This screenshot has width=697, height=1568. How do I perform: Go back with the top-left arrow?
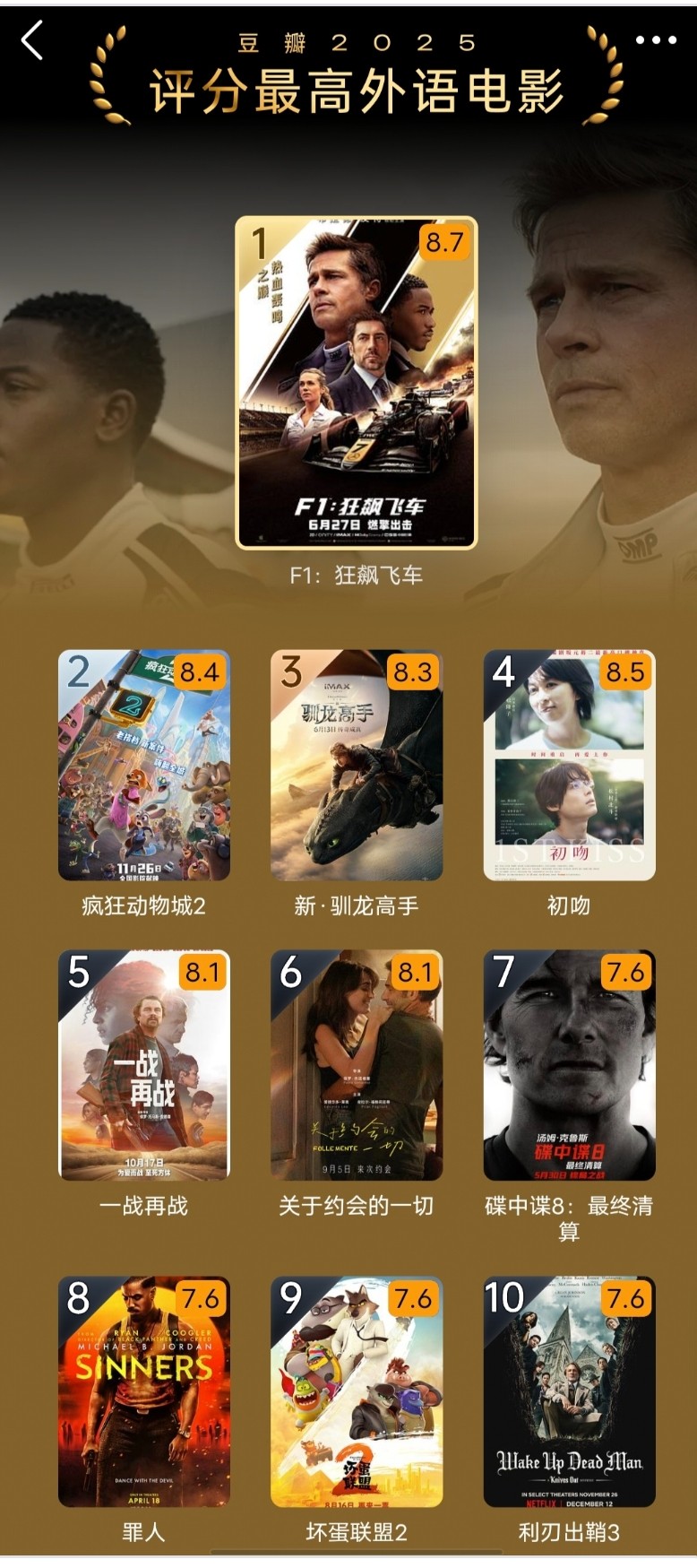tap(32, 40)
